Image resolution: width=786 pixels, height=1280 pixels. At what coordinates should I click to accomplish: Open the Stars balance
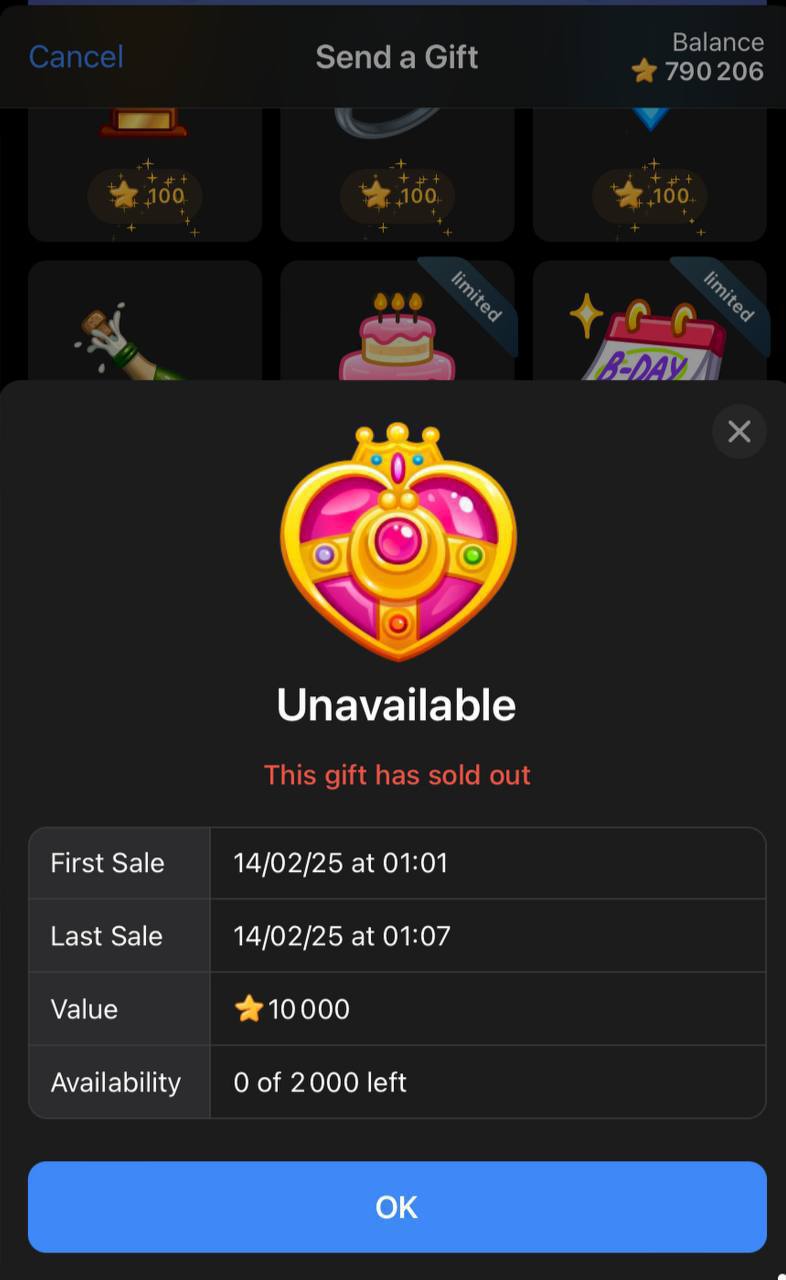pyautogui.click(x=700, y=58)
